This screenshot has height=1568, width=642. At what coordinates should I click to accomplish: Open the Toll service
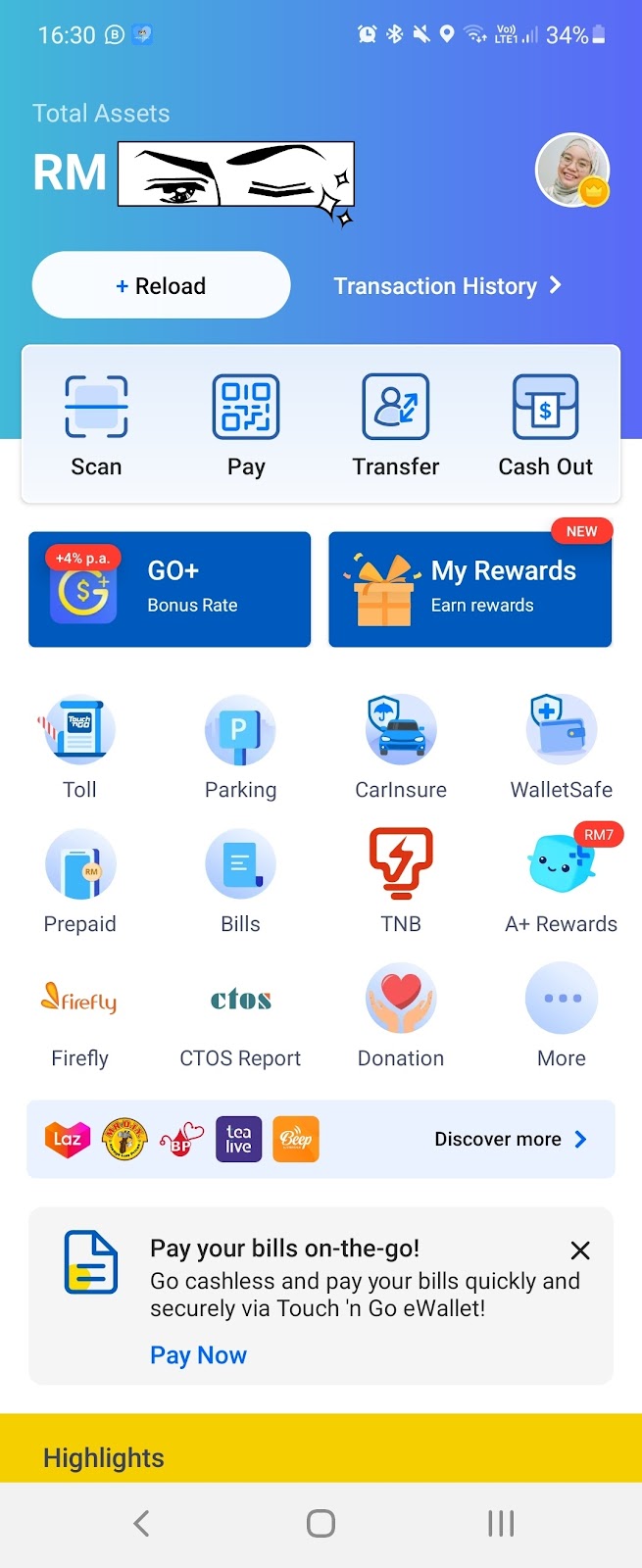(x=79, y=747)
